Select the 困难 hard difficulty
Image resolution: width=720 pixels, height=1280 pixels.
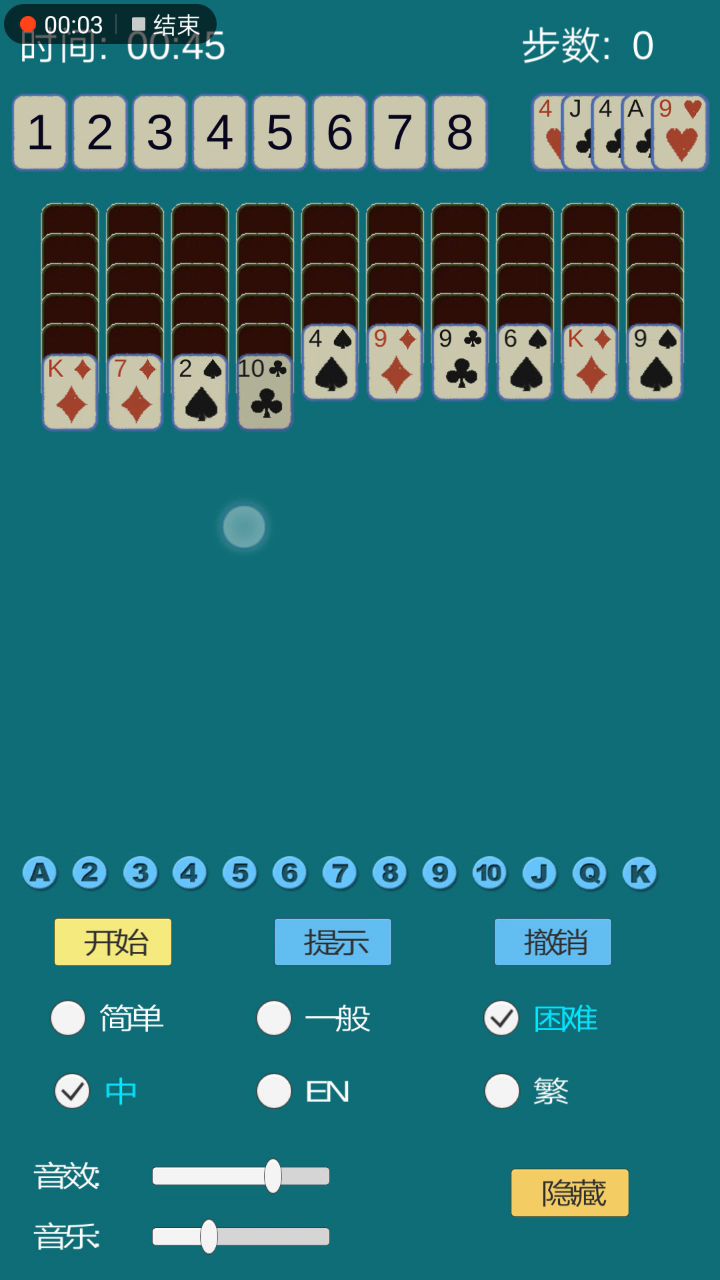(x=501, y=1018)
